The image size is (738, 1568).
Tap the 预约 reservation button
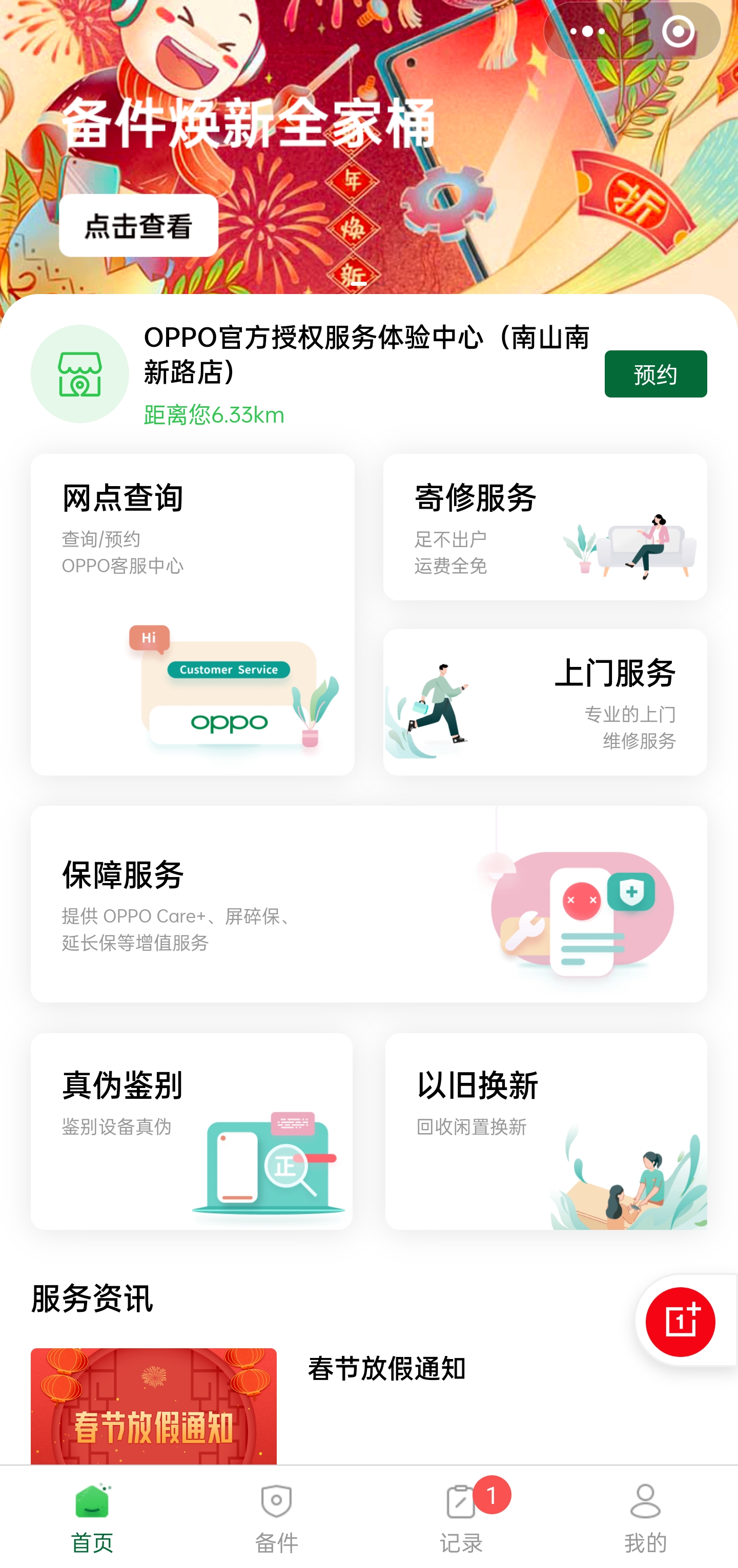coord(656,374)
